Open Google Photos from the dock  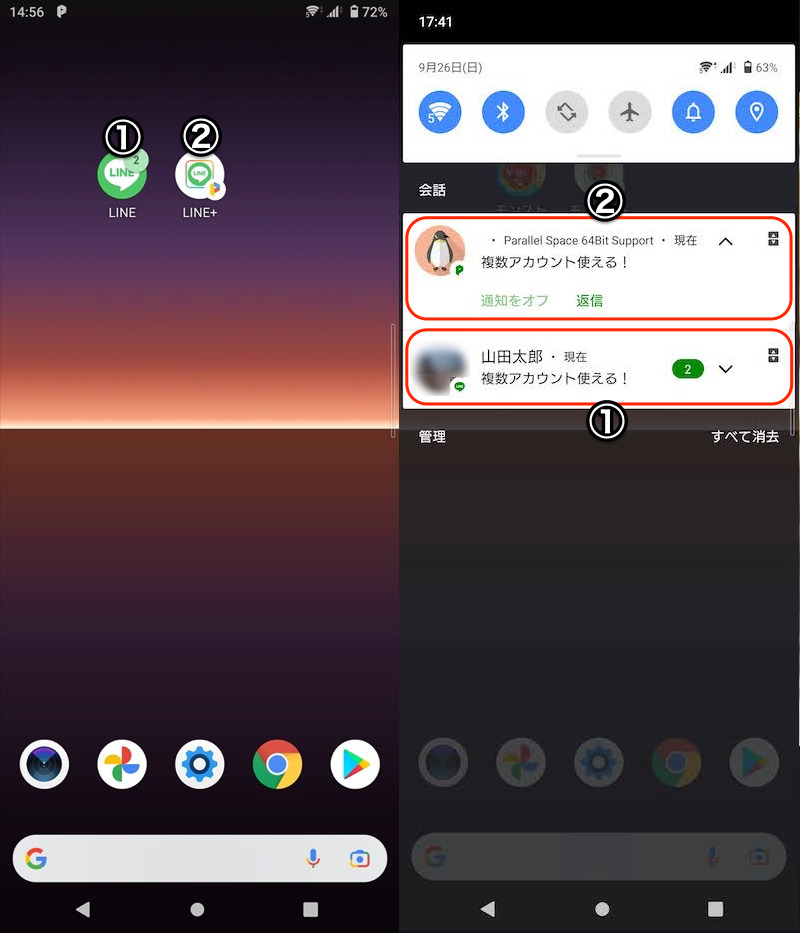pyautogui.click(x=121, y=765)
